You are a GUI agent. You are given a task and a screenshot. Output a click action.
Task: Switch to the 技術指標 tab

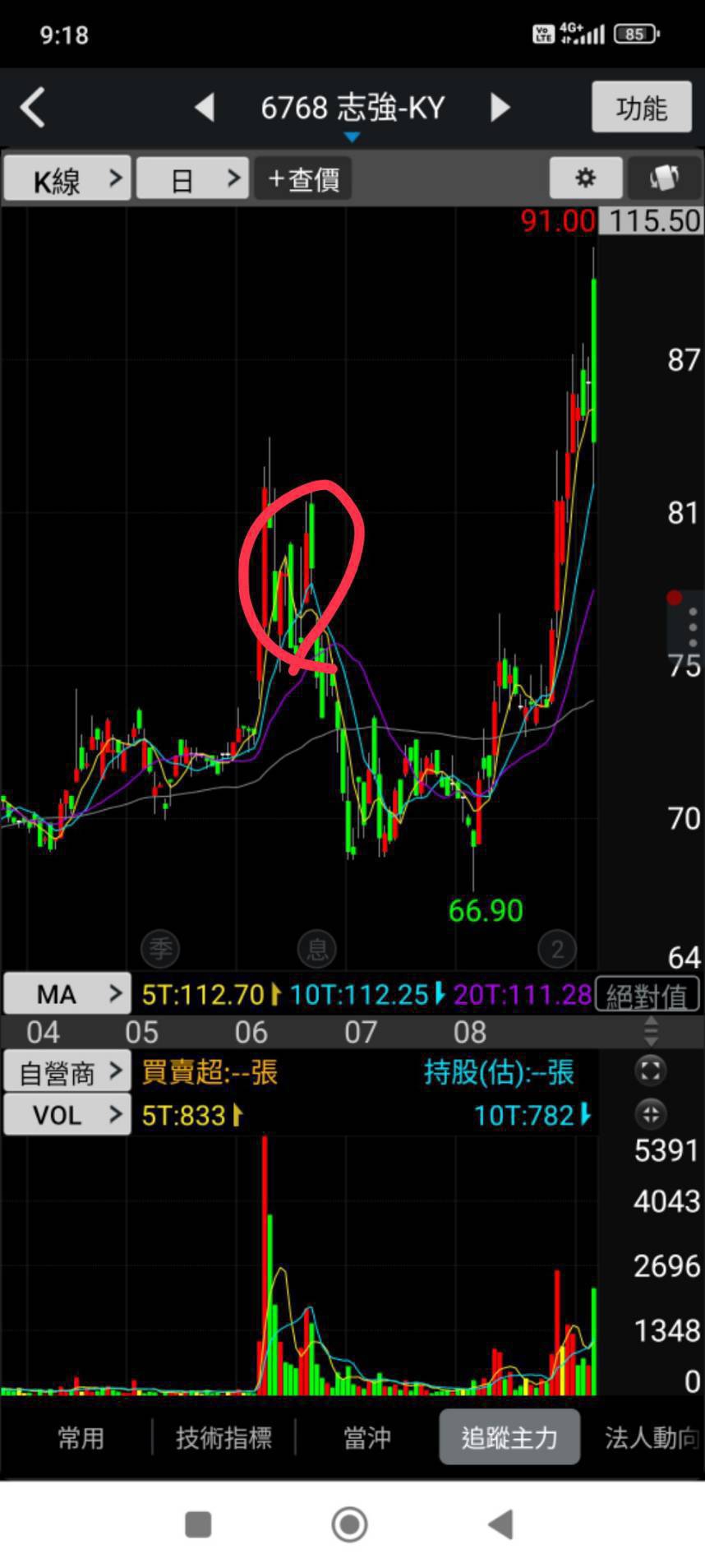click(x=223, y=1437)
